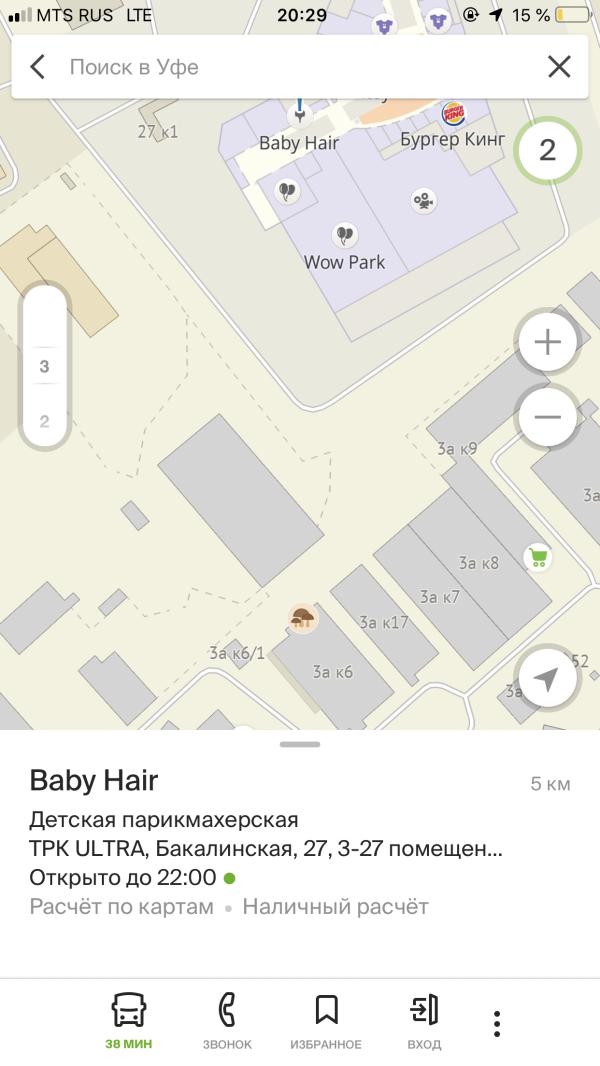Expand the card using the drag handle
The image size is (600, 1066).
pyautogui.click(x=300, y=744)
